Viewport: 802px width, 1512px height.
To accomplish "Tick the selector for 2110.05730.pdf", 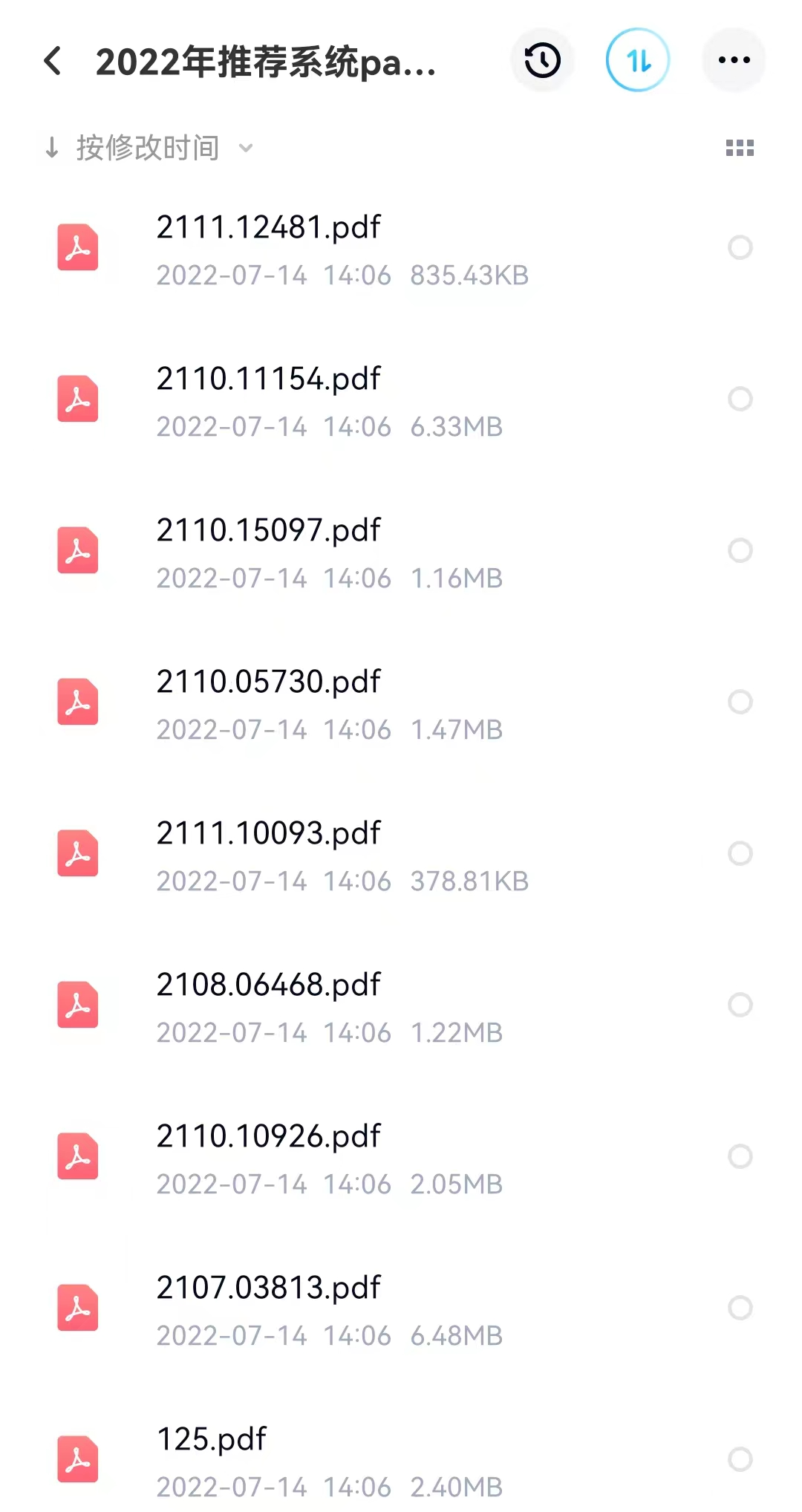I will point(740,702).
